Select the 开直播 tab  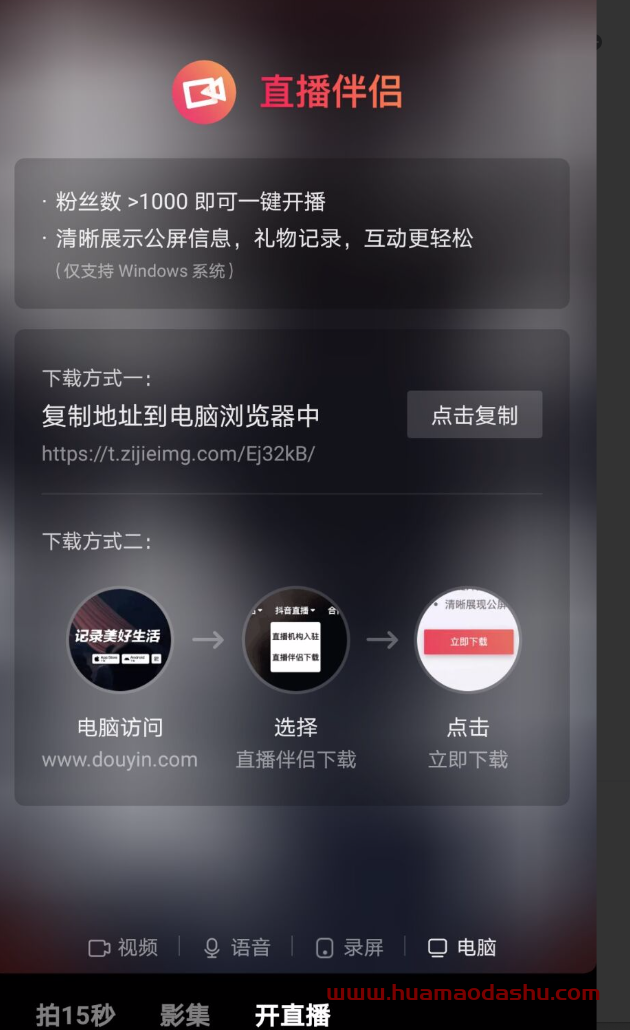(292, 1015)
